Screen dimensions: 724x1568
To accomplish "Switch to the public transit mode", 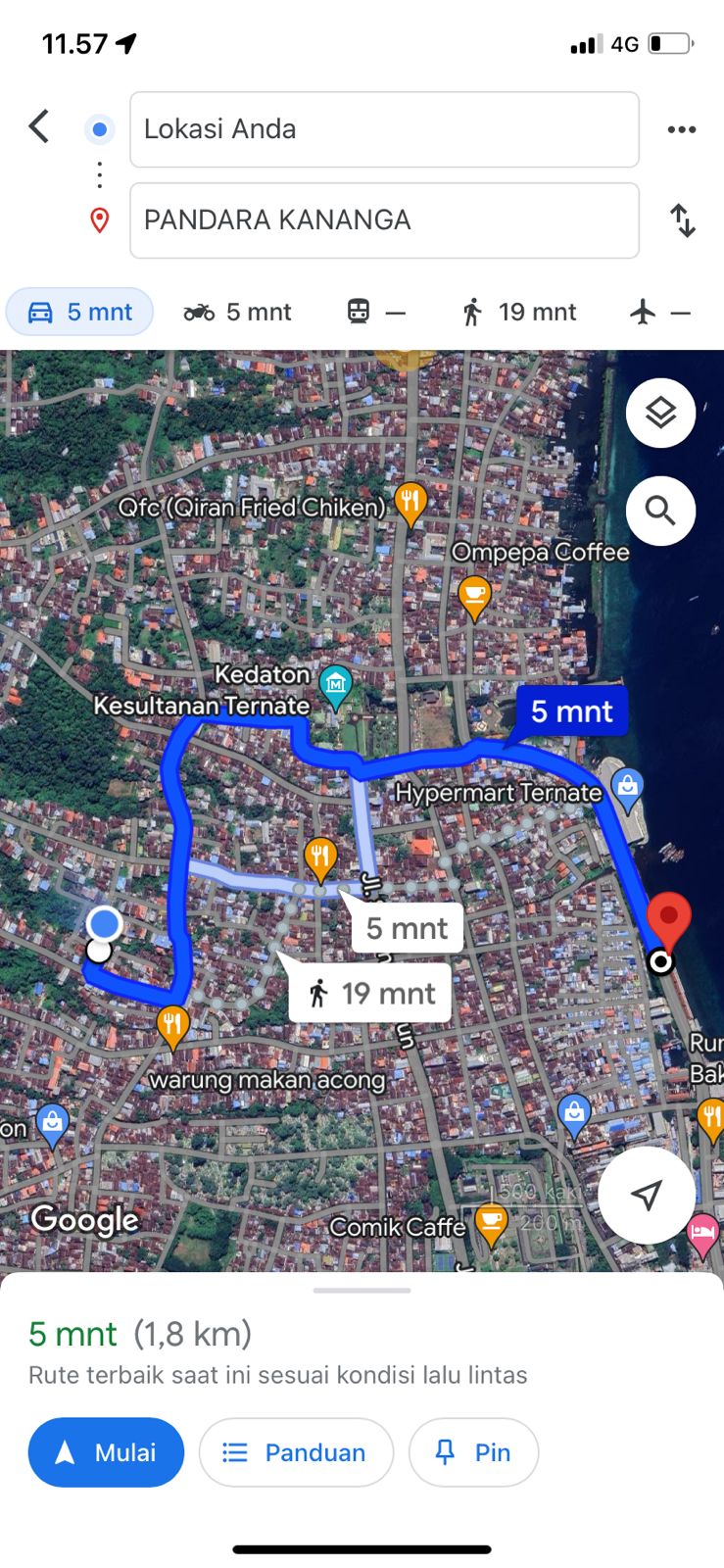I will click(x=376, y=313).
